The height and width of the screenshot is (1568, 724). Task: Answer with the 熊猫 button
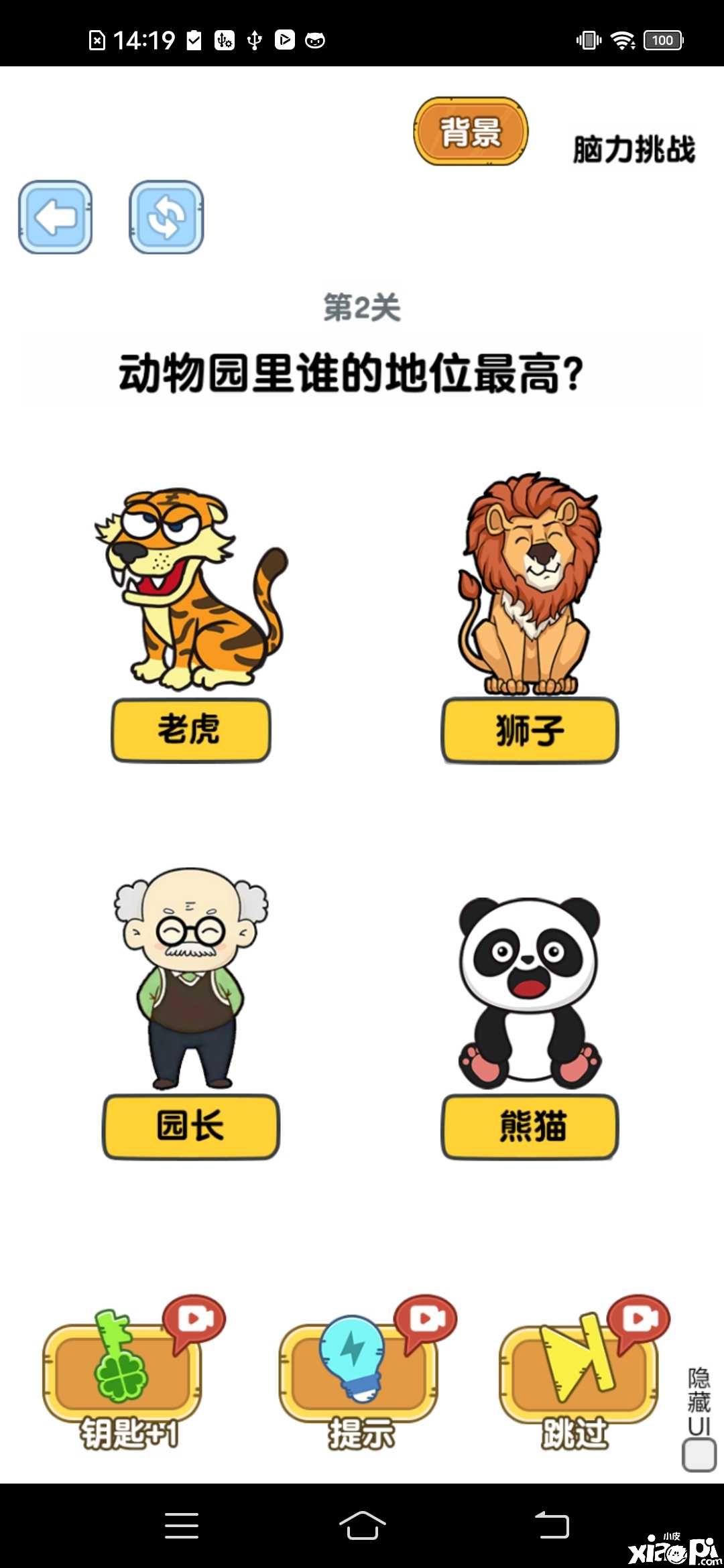tap(530, 1126)
